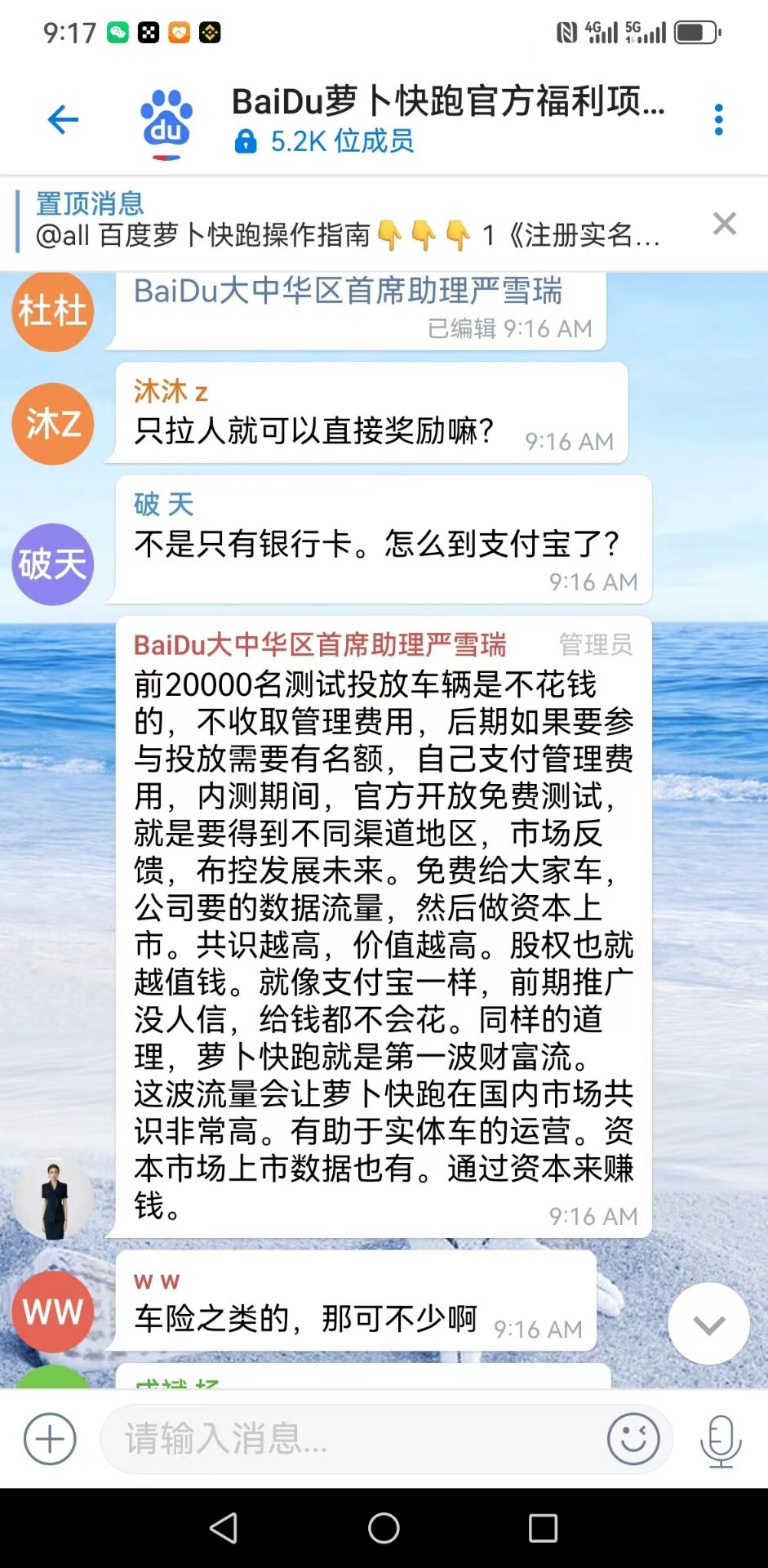Image resolution: width=768 pixels, height=1568 pixels.
Task: Open WW's profile avatar
Action: pos(53,1312)
